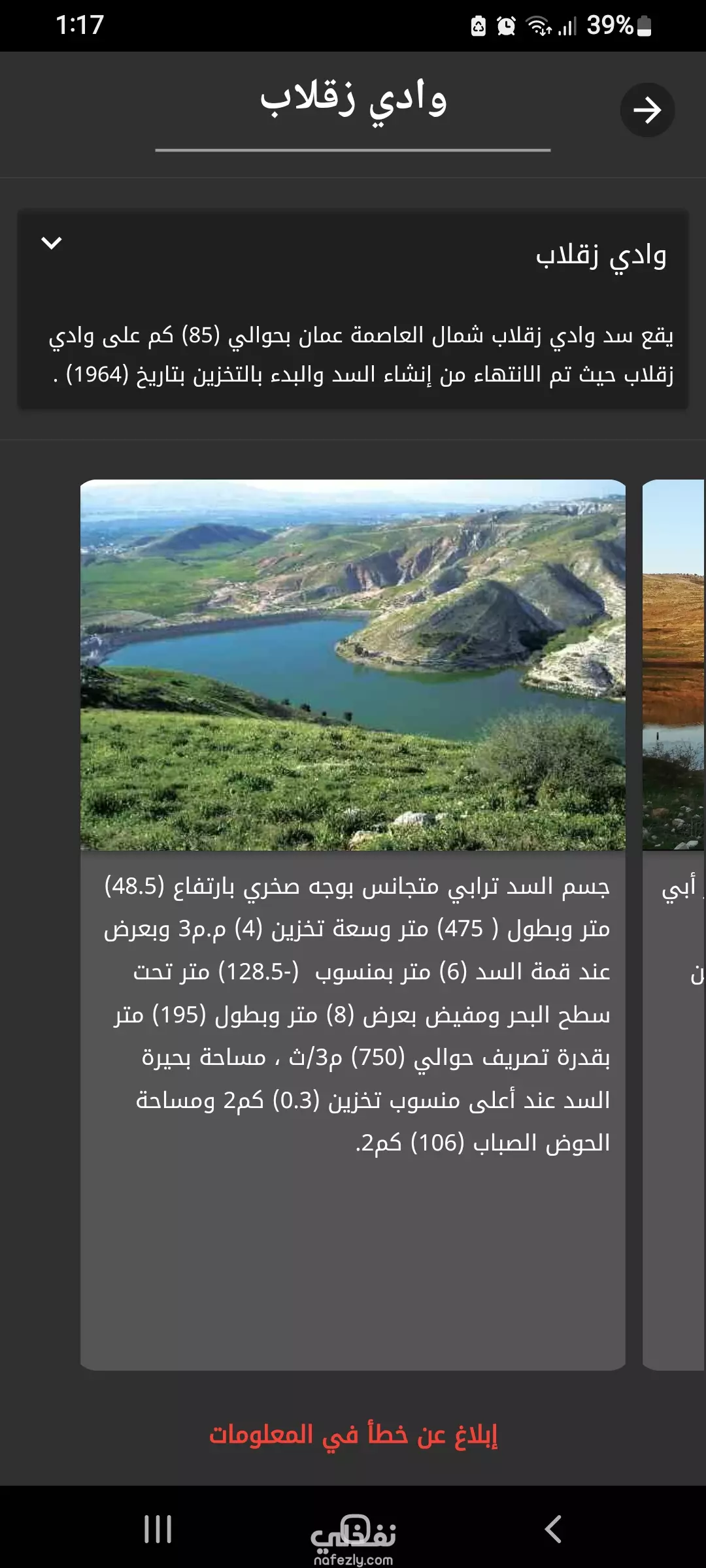Go back using the system back button

point(553,1529)
